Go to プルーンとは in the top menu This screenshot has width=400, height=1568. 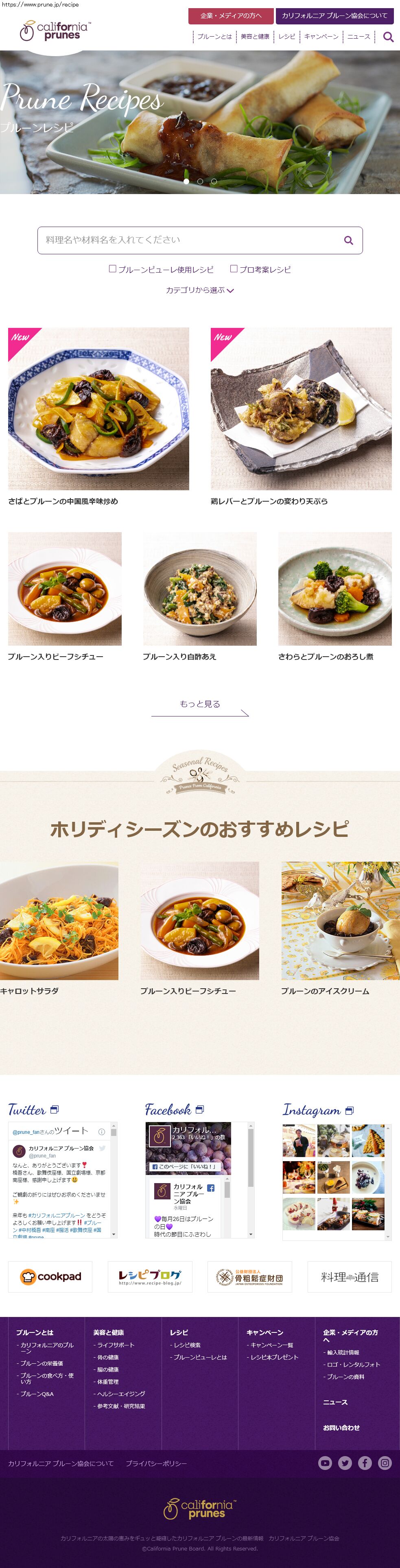[x=214, y=37]
